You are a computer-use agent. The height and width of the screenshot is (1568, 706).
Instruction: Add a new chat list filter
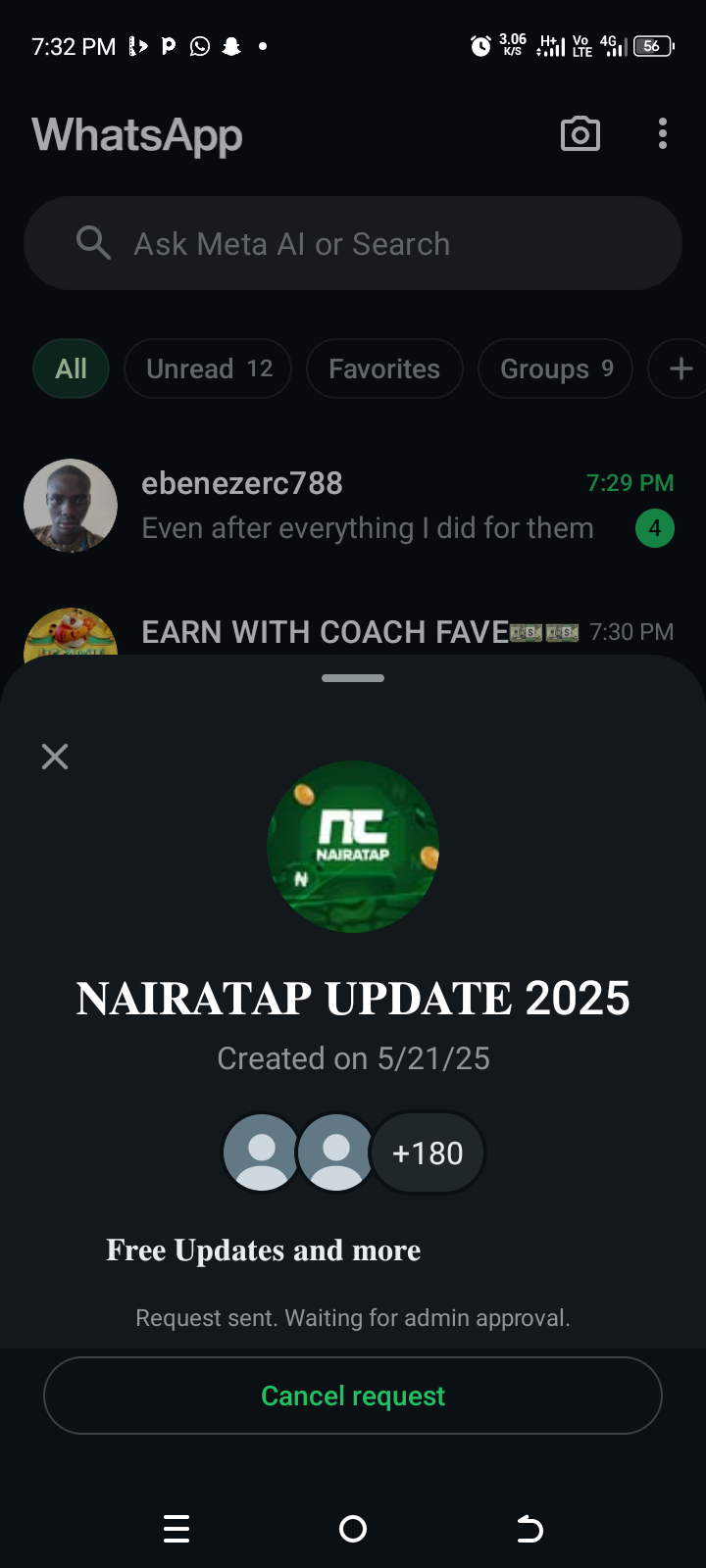681,369
